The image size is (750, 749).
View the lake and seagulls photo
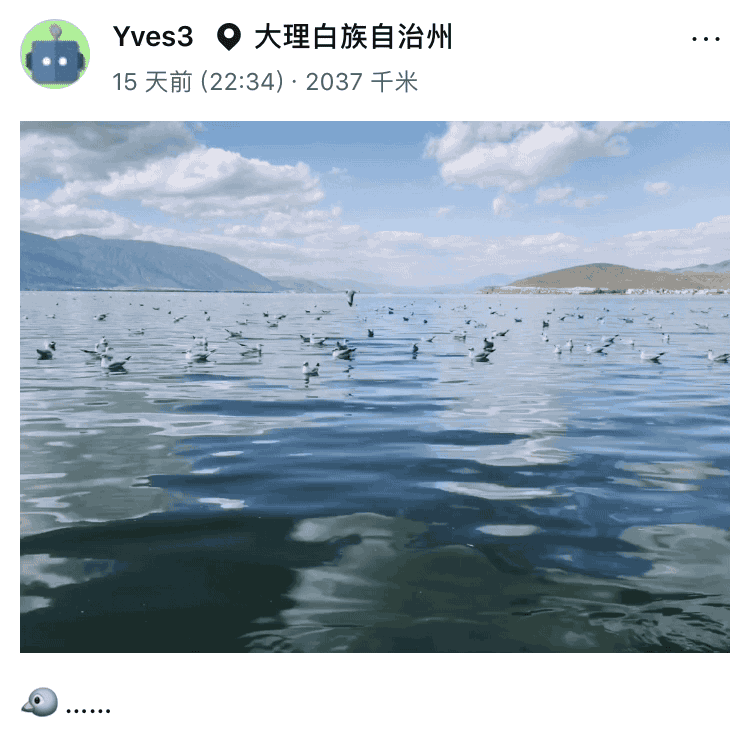(375, 387)
